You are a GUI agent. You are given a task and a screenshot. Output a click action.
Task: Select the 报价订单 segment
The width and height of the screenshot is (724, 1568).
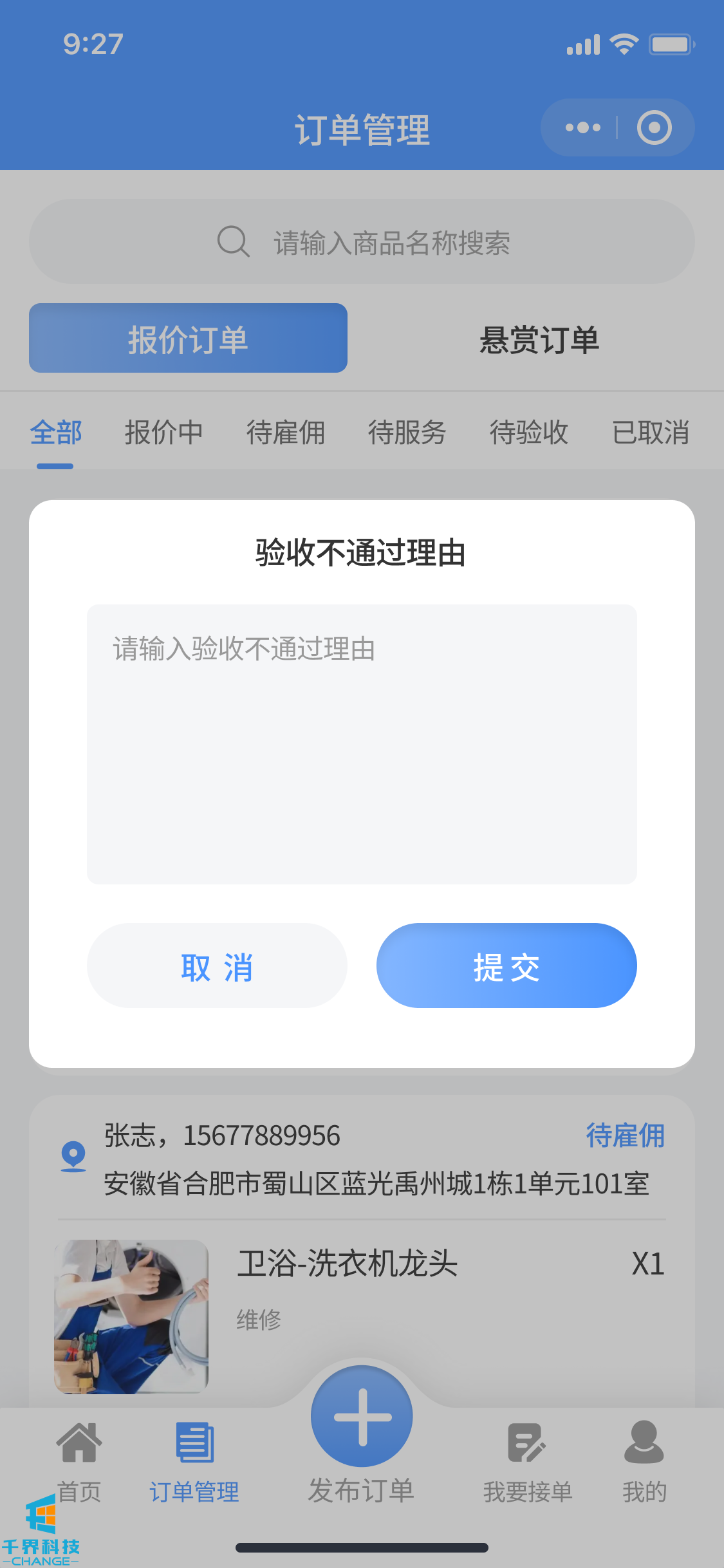coord(188,339)
